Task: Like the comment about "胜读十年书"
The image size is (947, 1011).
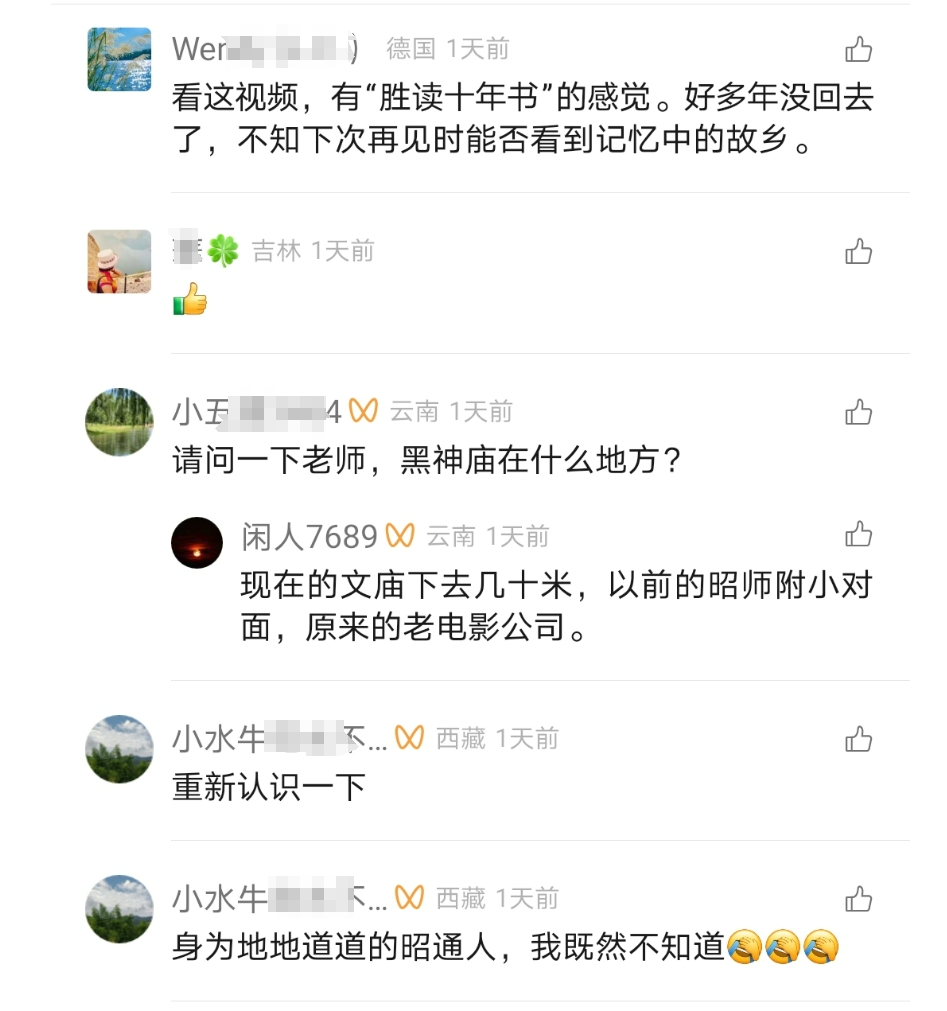Action: 858,50
